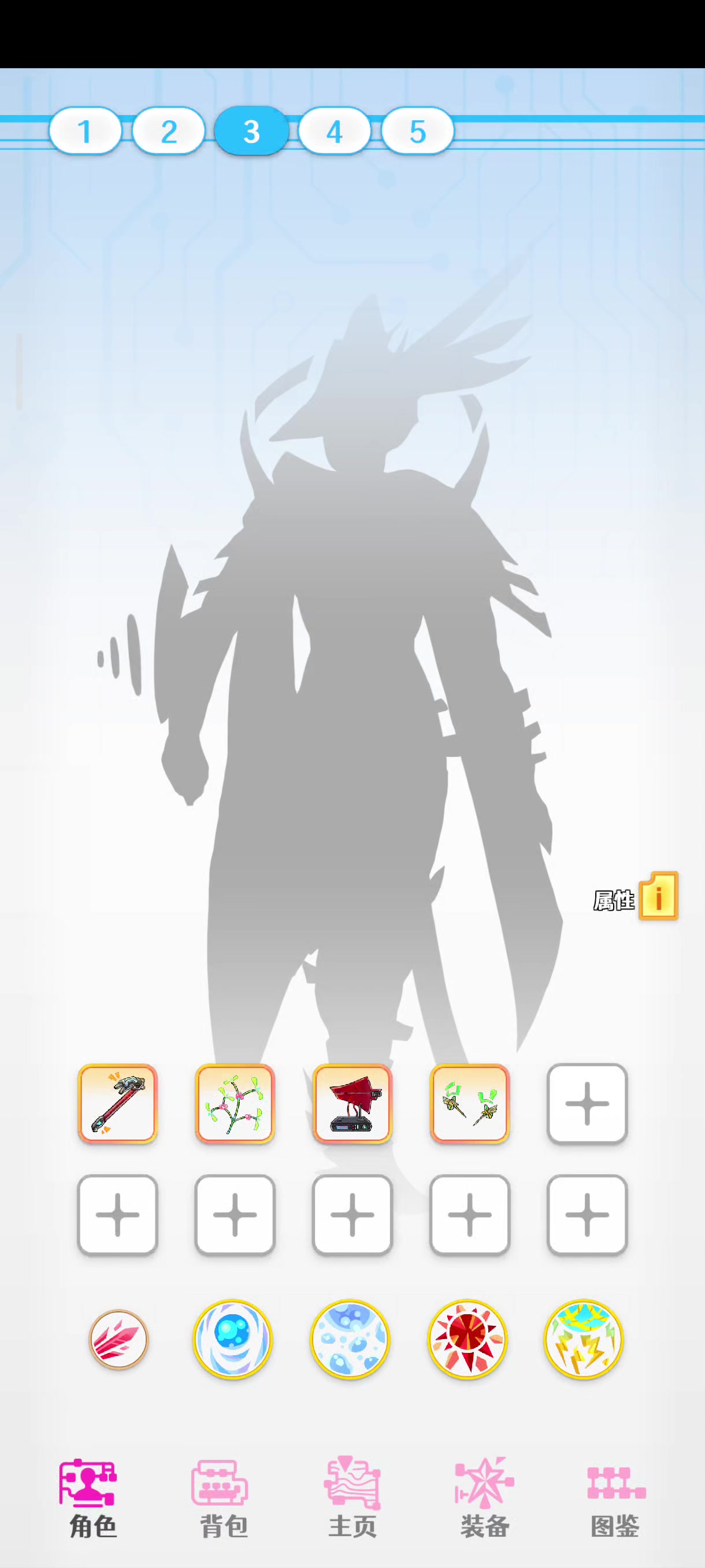
Task: Open the flower branch item slot
Action: (x=235, y=1104)
